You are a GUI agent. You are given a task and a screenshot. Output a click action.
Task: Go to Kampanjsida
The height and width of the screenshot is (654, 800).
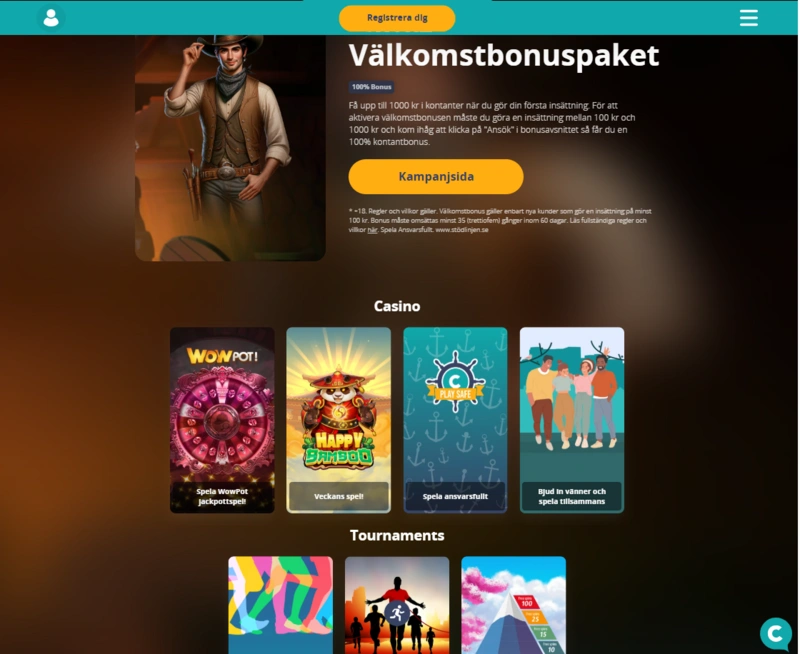[436, 177]
